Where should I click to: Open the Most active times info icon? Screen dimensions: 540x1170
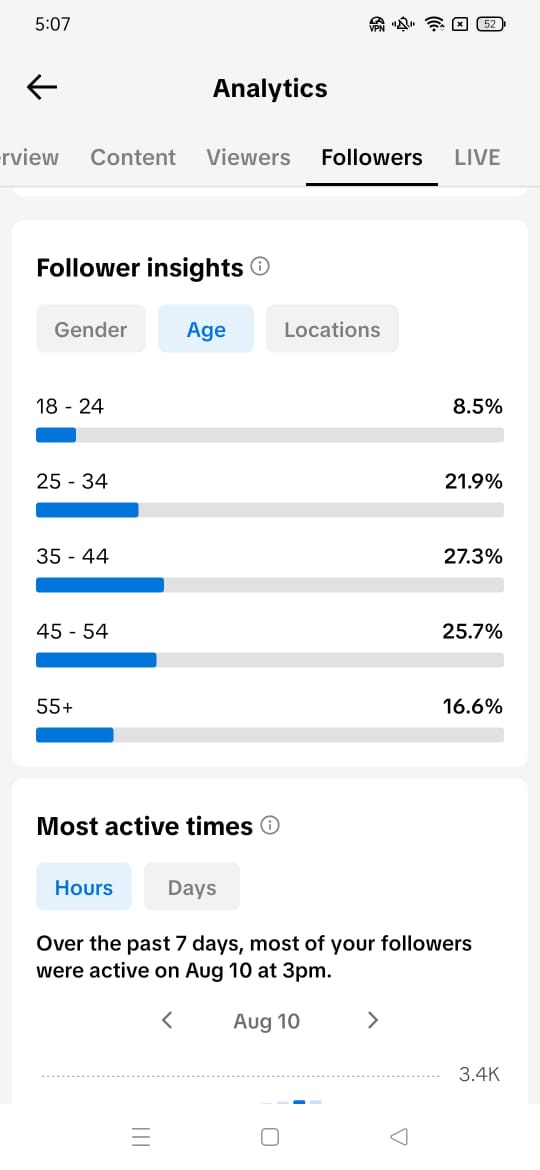(270, 825)
